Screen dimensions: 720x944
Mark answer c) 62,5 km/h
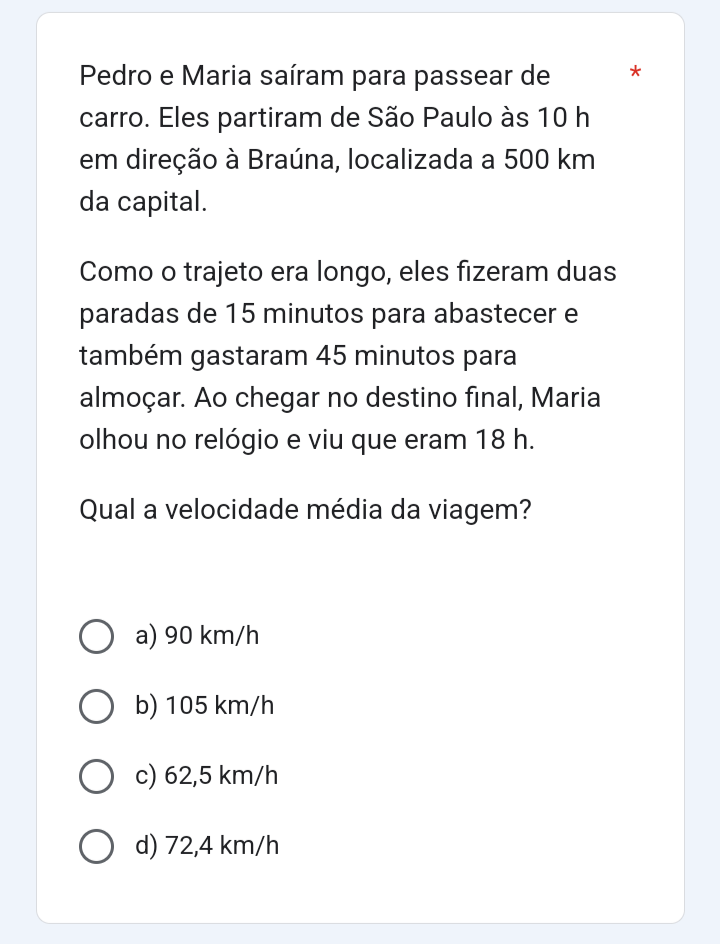coord(96,776)
